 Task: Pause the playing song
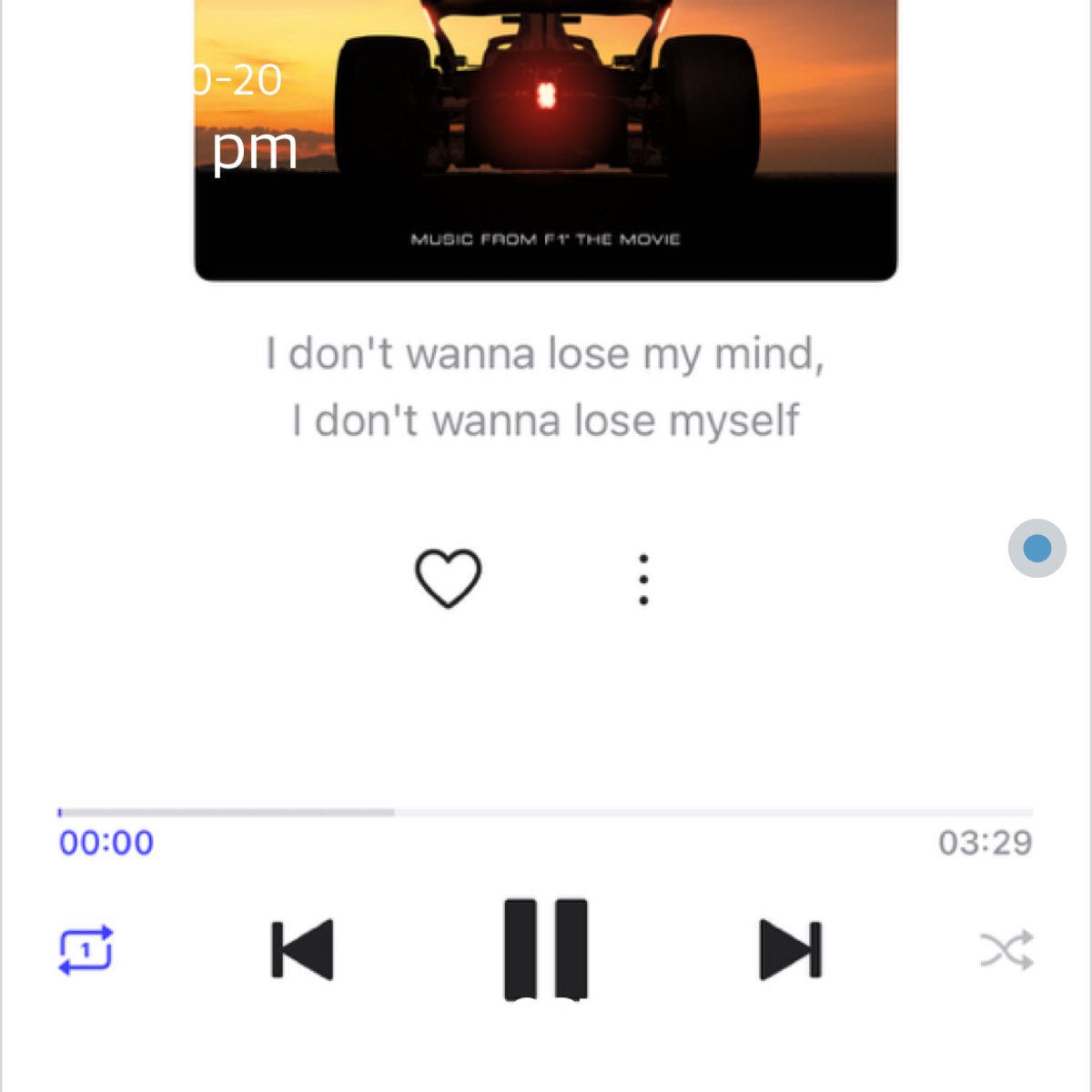[x=546, y=949]
